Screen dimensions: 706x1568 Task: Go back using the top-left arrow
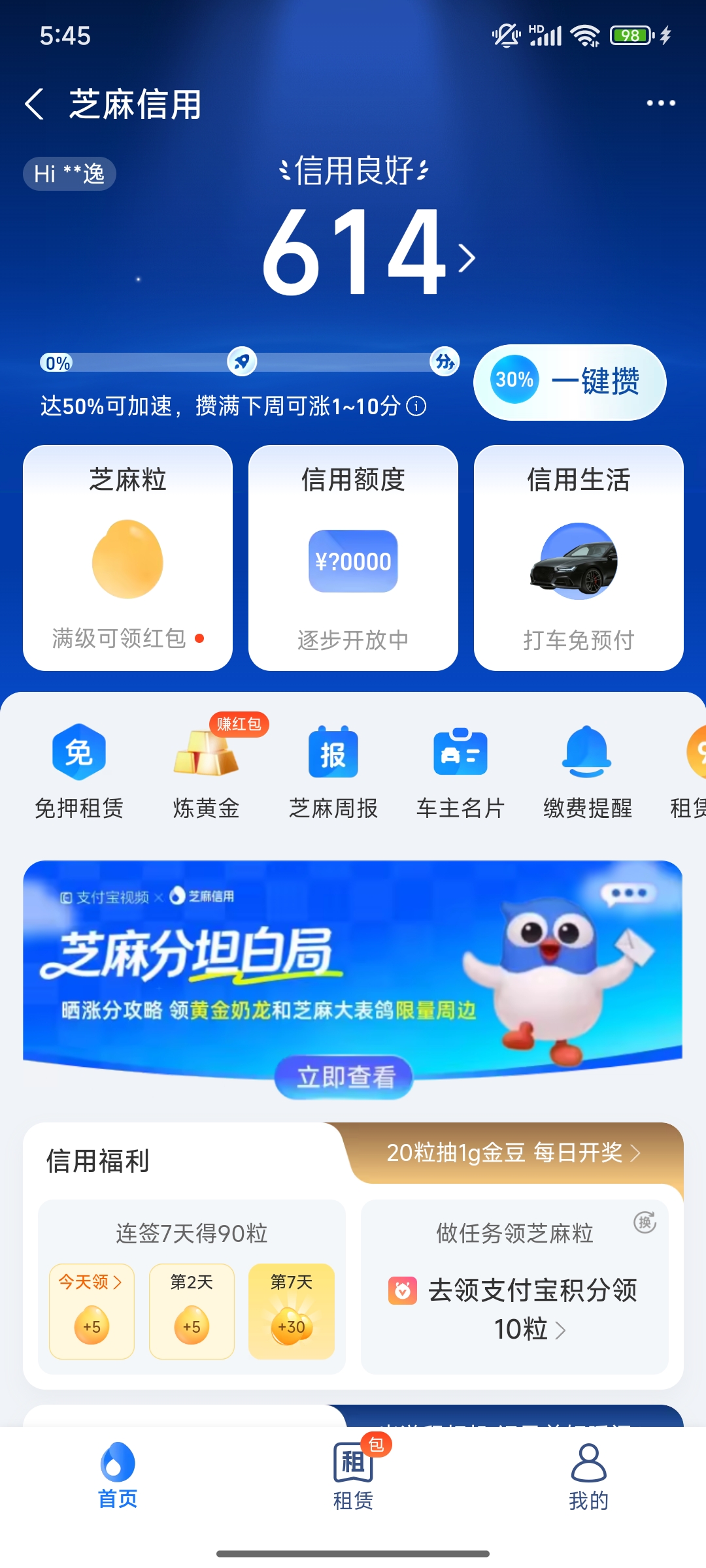pos(34,105)
